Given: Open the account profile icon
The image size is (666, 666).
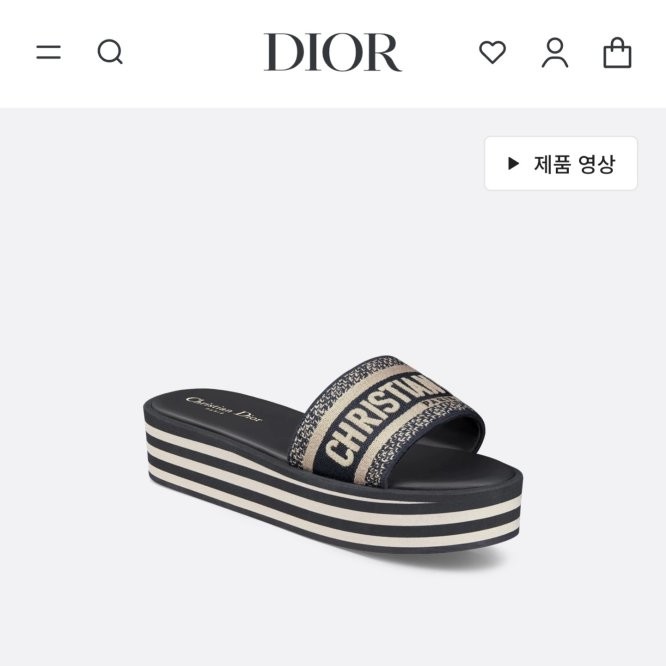Looking at the screenshot, I should 555,52.
